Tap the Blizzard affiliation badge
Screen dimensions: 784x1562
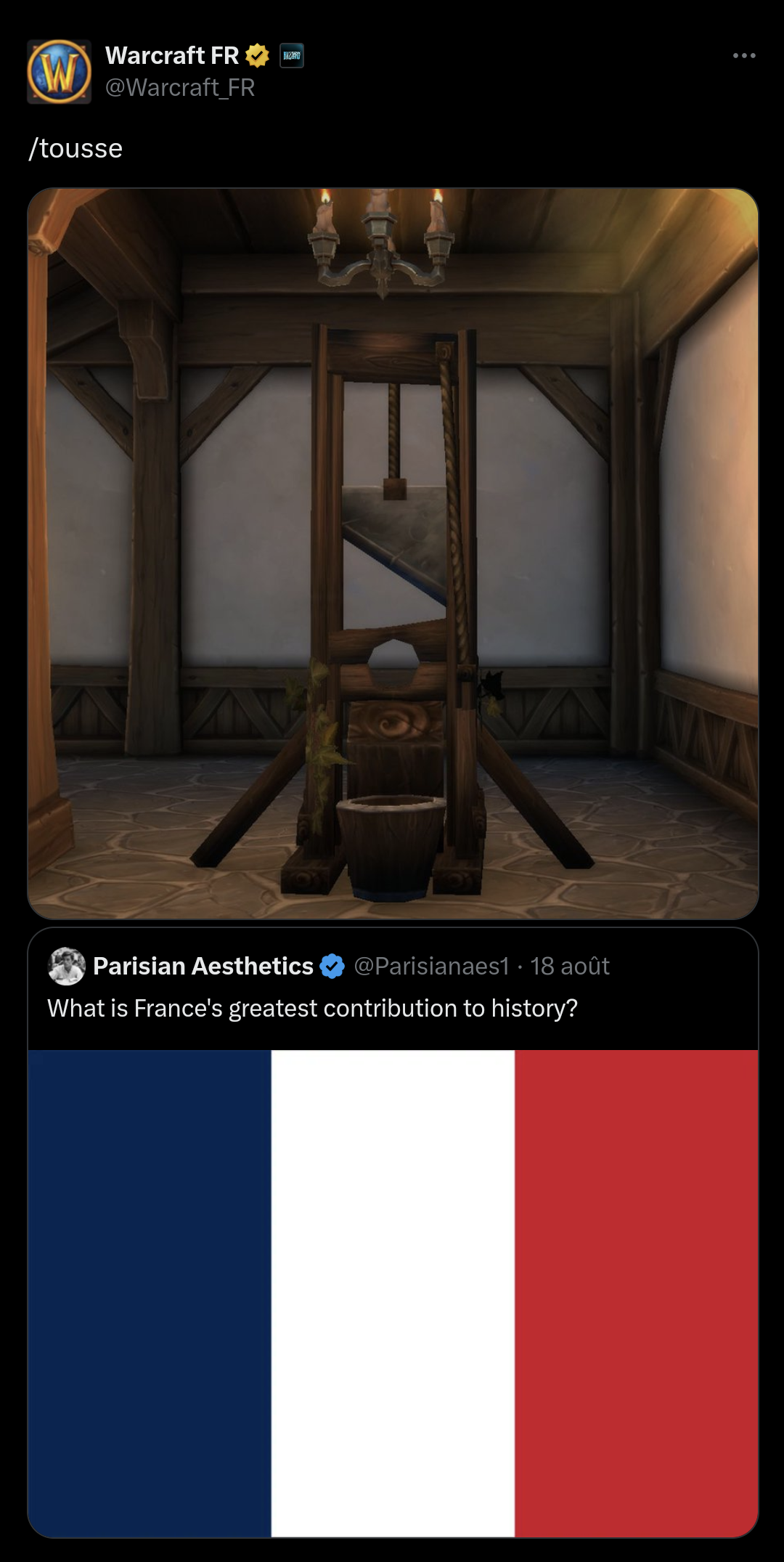click(x=292, y=56)
